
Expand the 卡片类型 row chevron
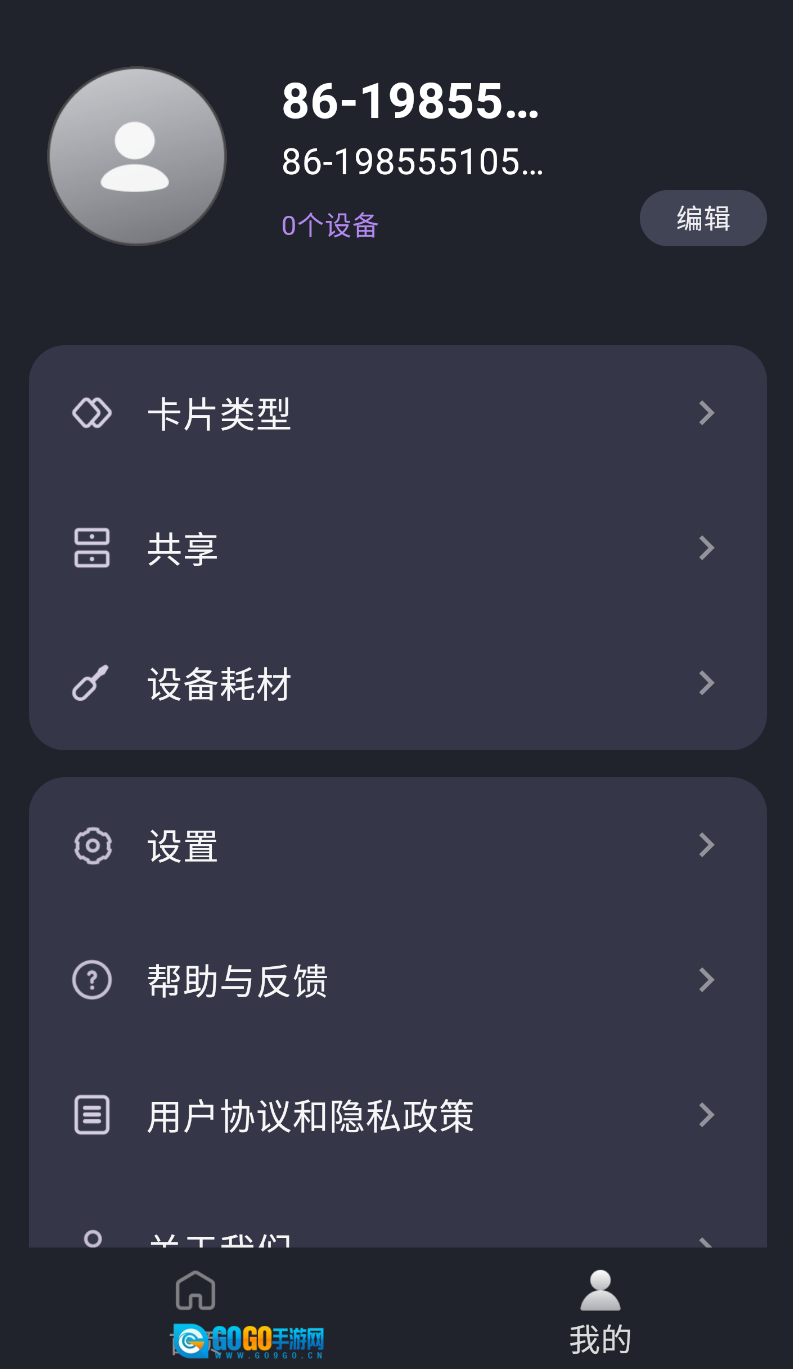(x=706, y=413)
